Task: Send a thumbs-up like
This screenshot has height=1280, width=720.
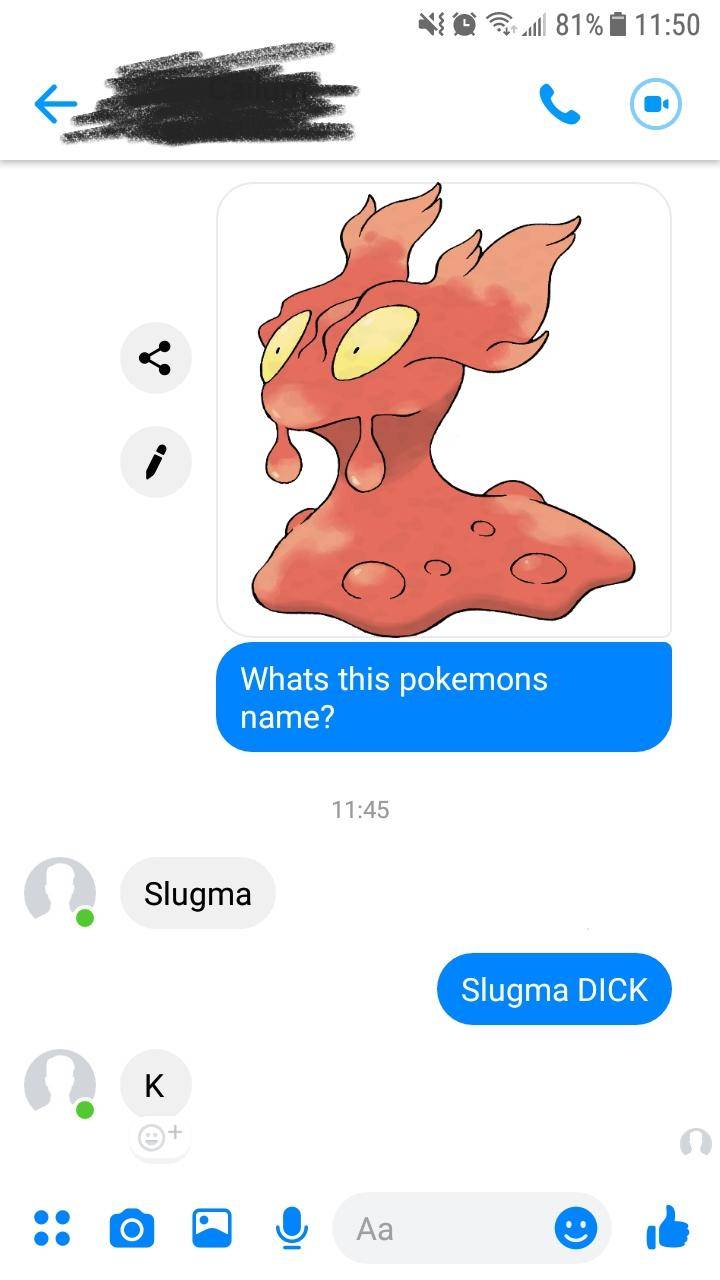Action: click(668, 1228)
